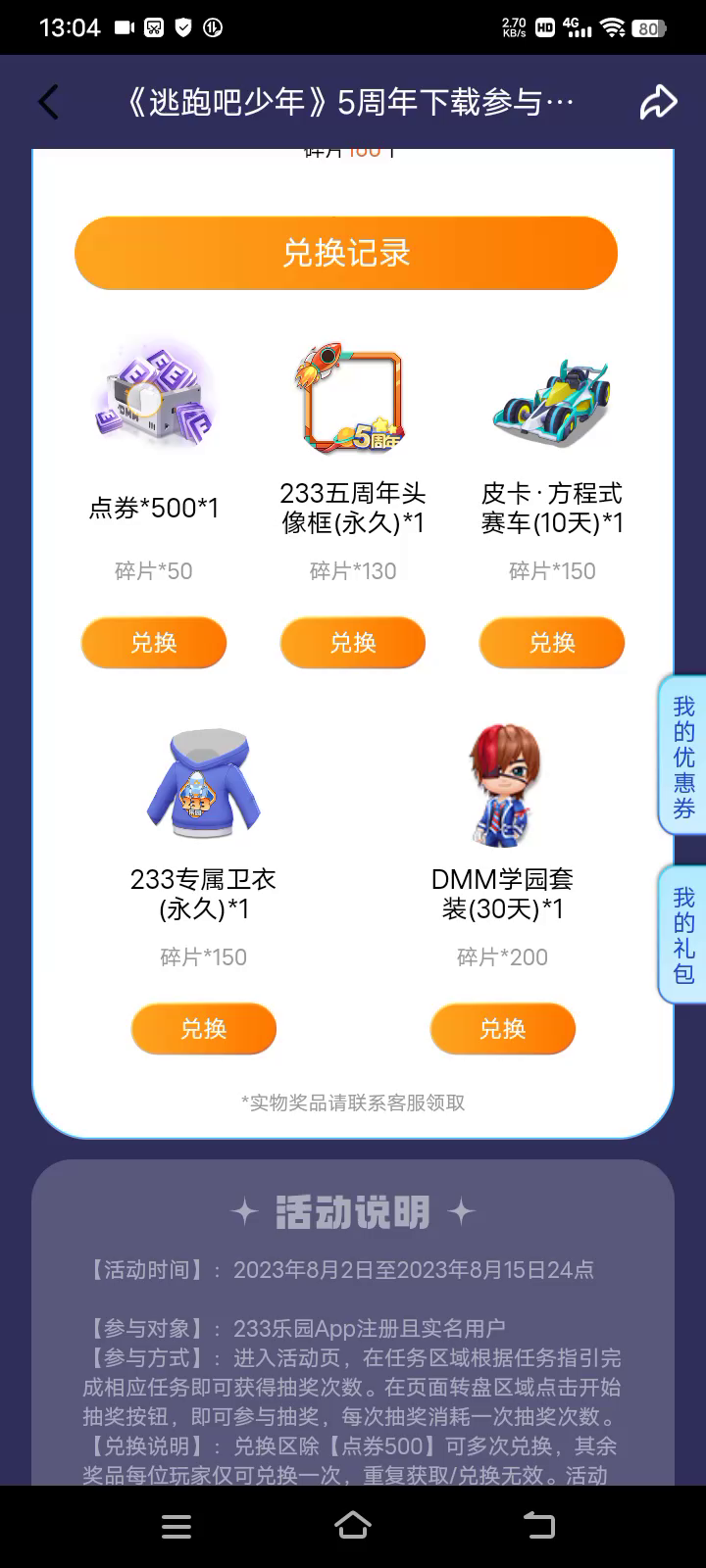Open 我的优惠券 side tab

tap(683, 757)
